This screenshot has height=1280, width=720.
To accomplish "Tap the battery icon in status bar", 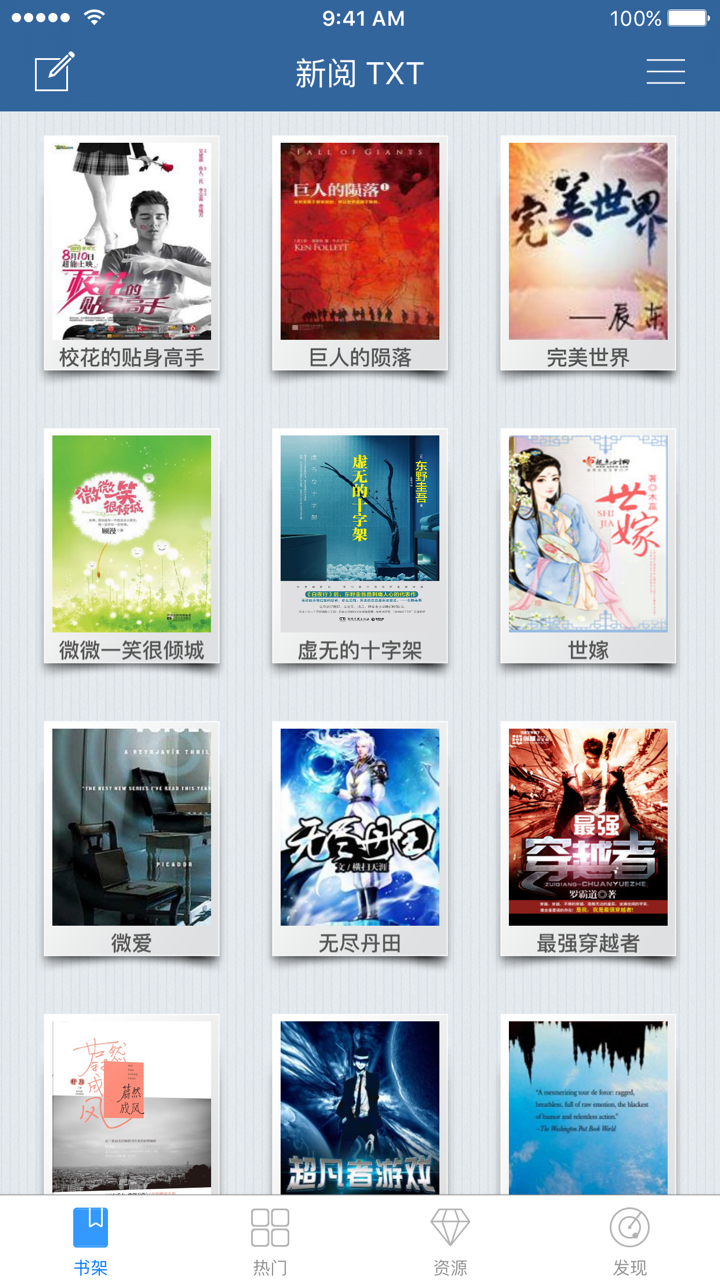I will 688,16.
